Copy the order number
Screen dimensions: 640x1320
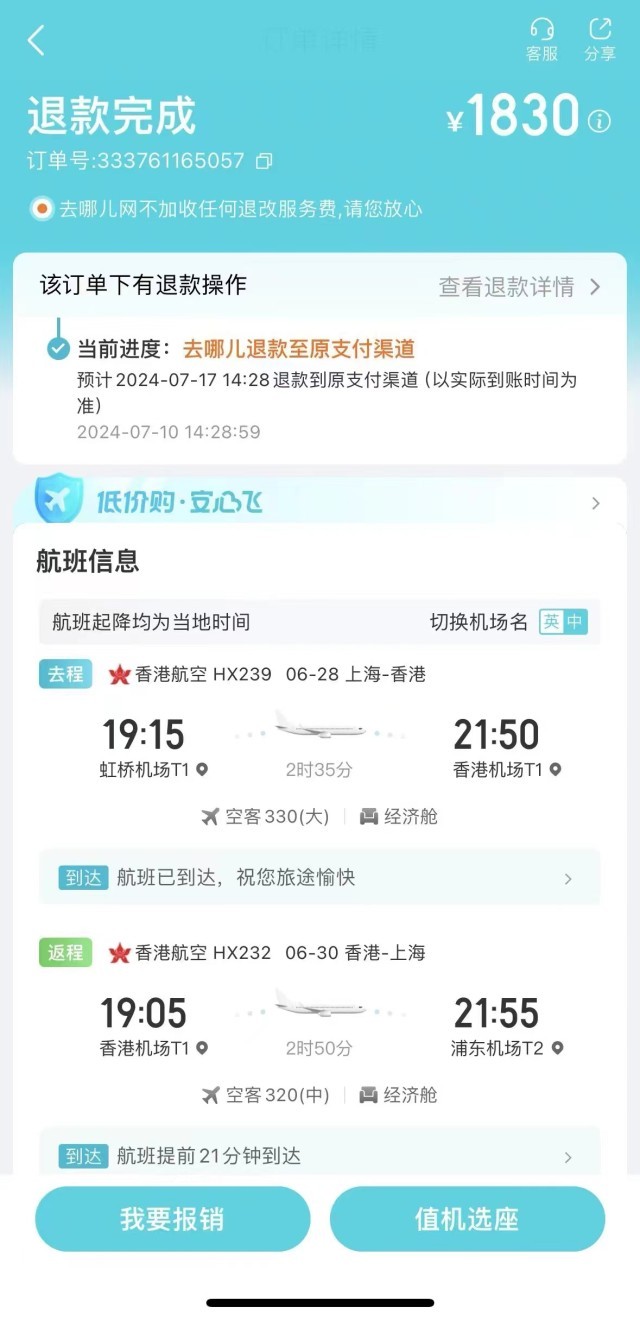pos(264,161)
